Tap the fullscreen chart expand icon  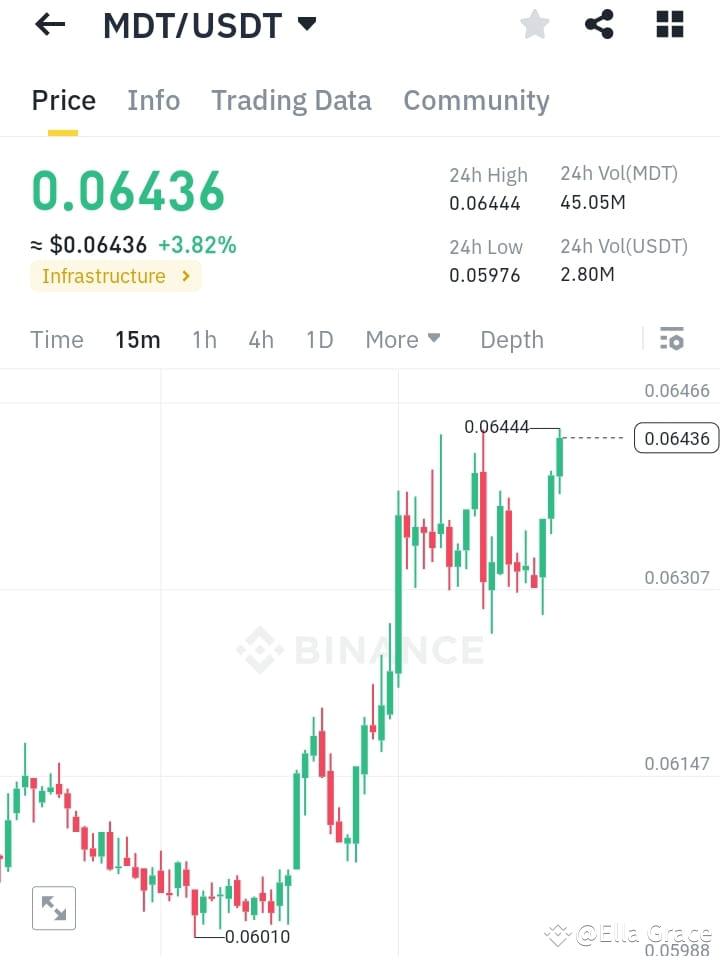[54, 908]
